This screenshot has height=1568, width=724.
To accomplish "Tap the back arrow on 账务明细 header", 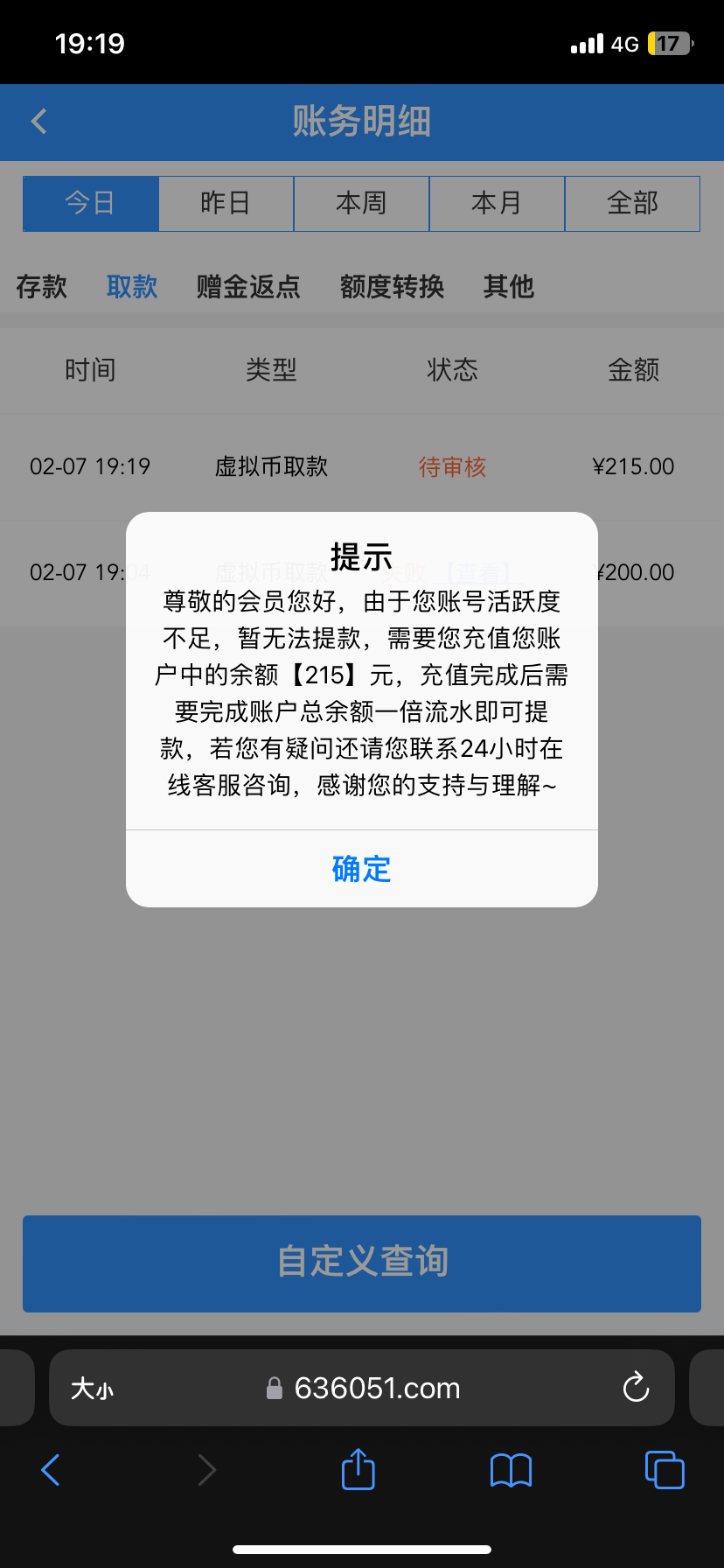I will [x=38, y=122].
